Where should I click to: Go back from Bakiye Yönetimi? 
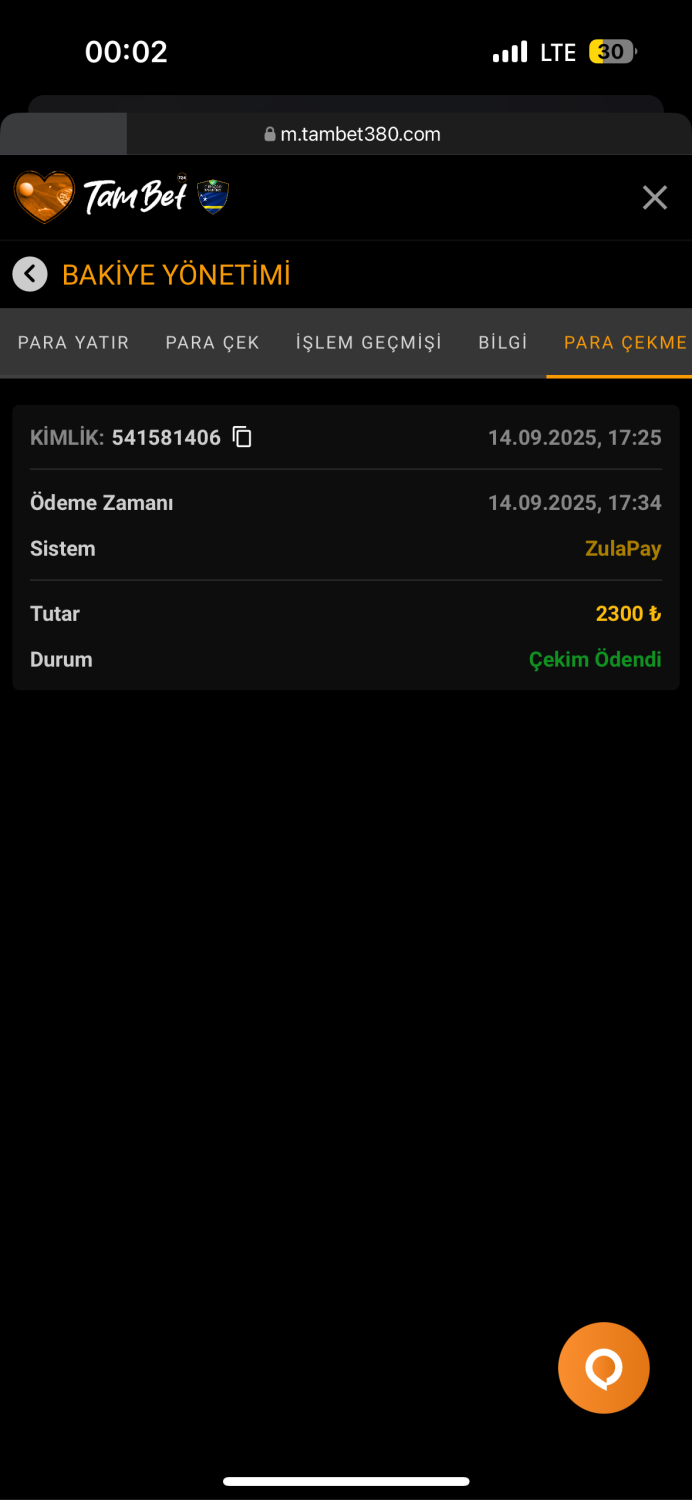point(30,274)
